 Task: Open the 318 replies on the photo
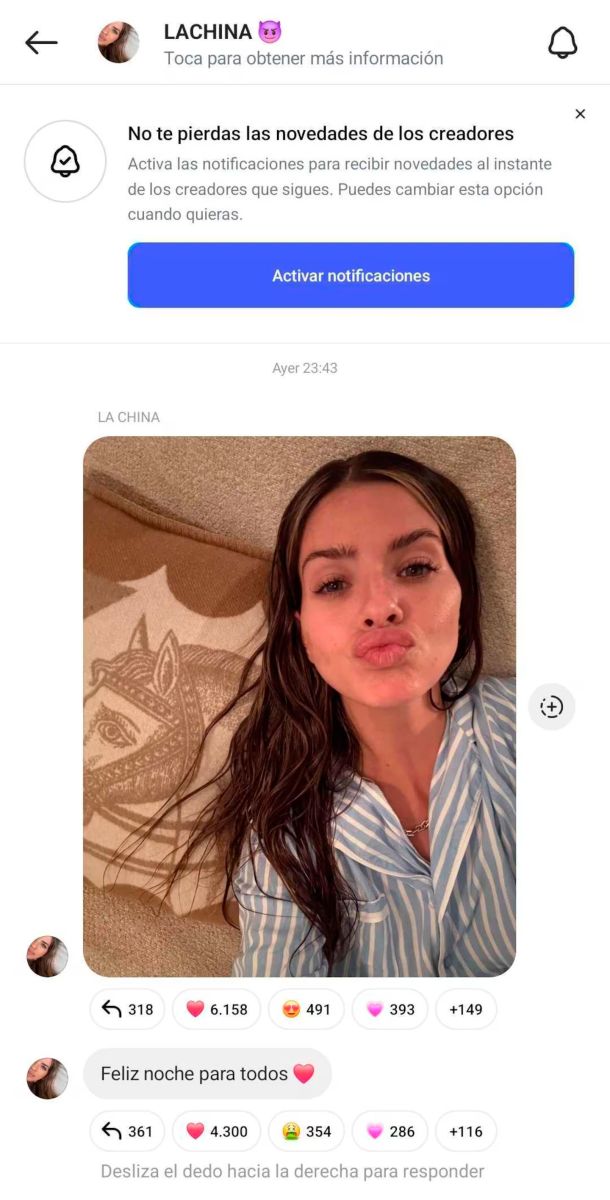(x=126, y=1009)
